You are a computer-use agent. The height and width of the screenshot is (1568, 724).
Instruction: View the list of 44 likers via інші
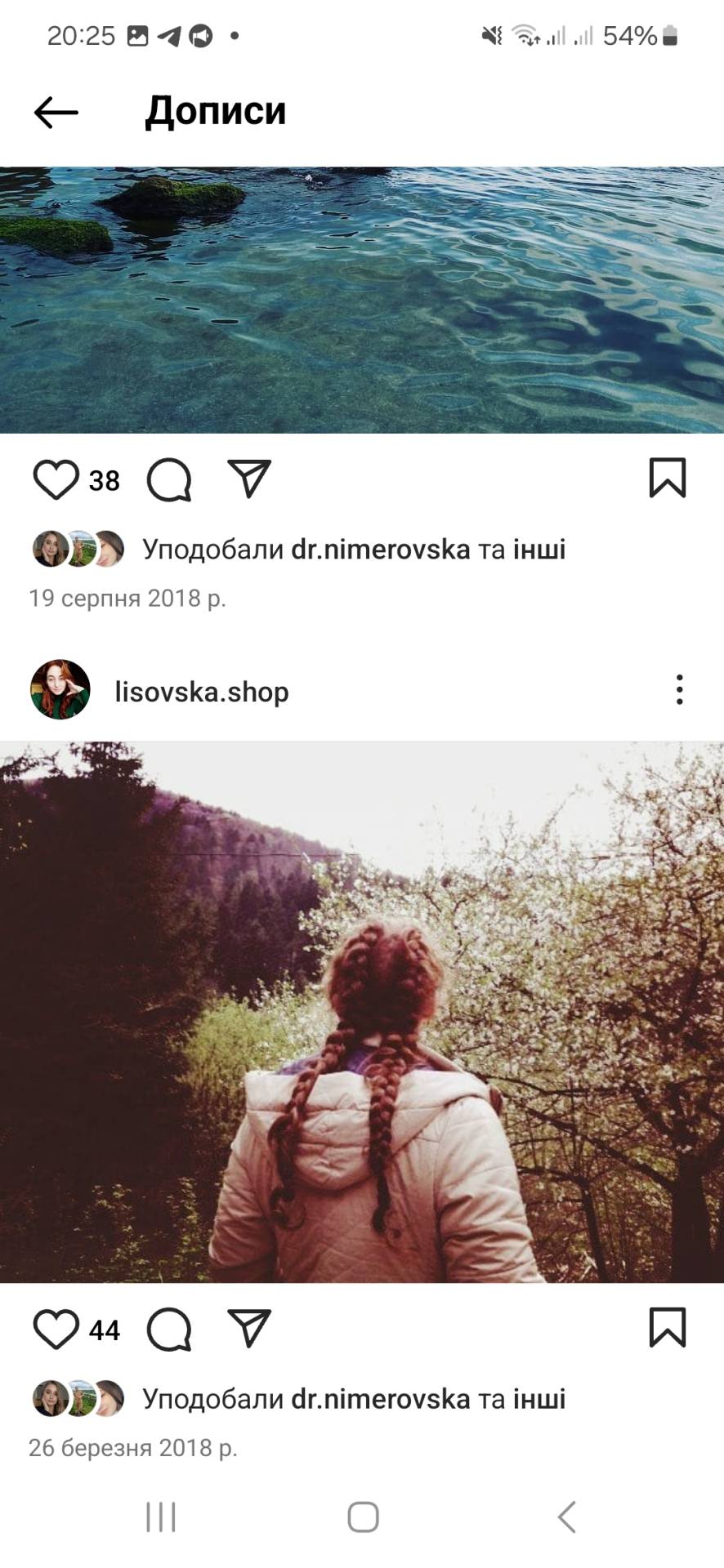[539, 1399]
